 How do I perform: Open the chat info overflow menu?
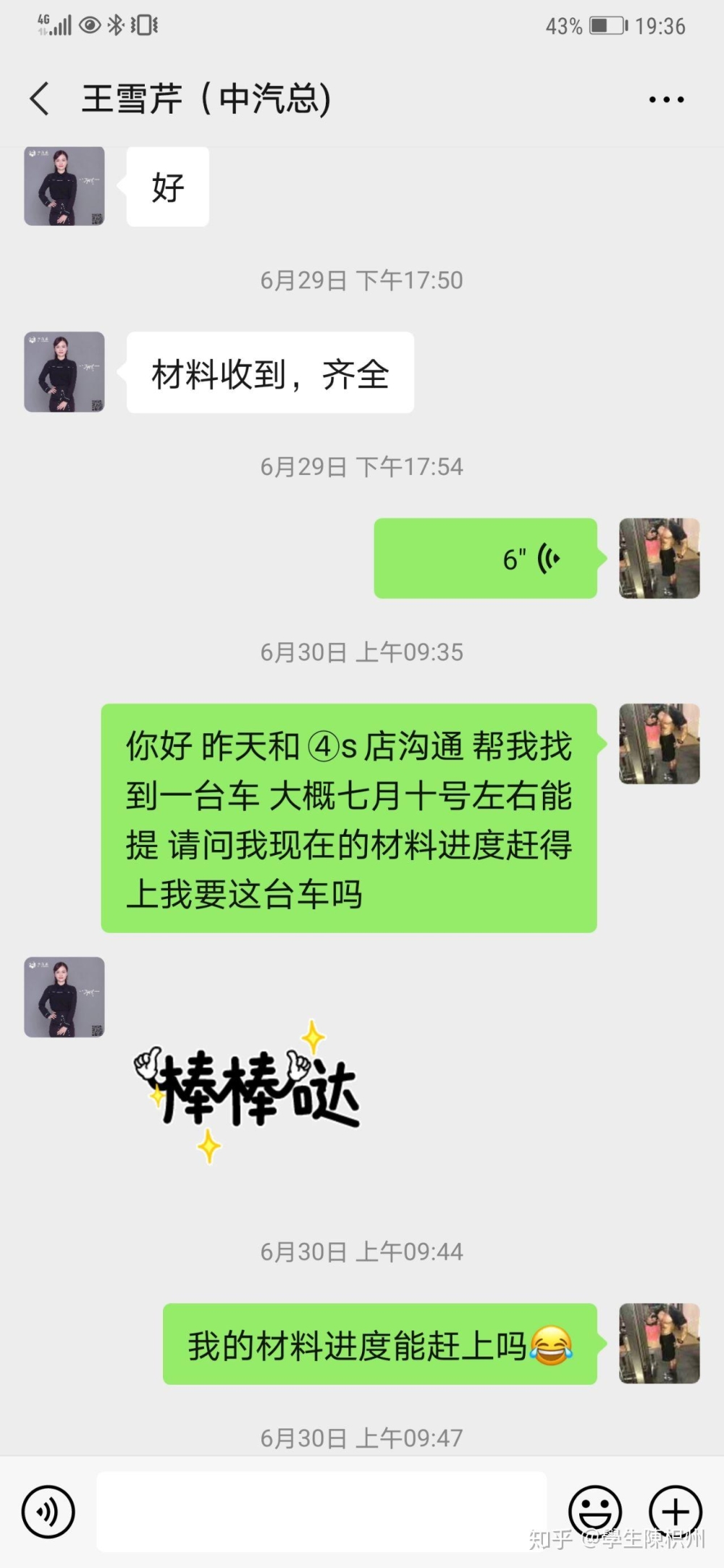[666, 99]
